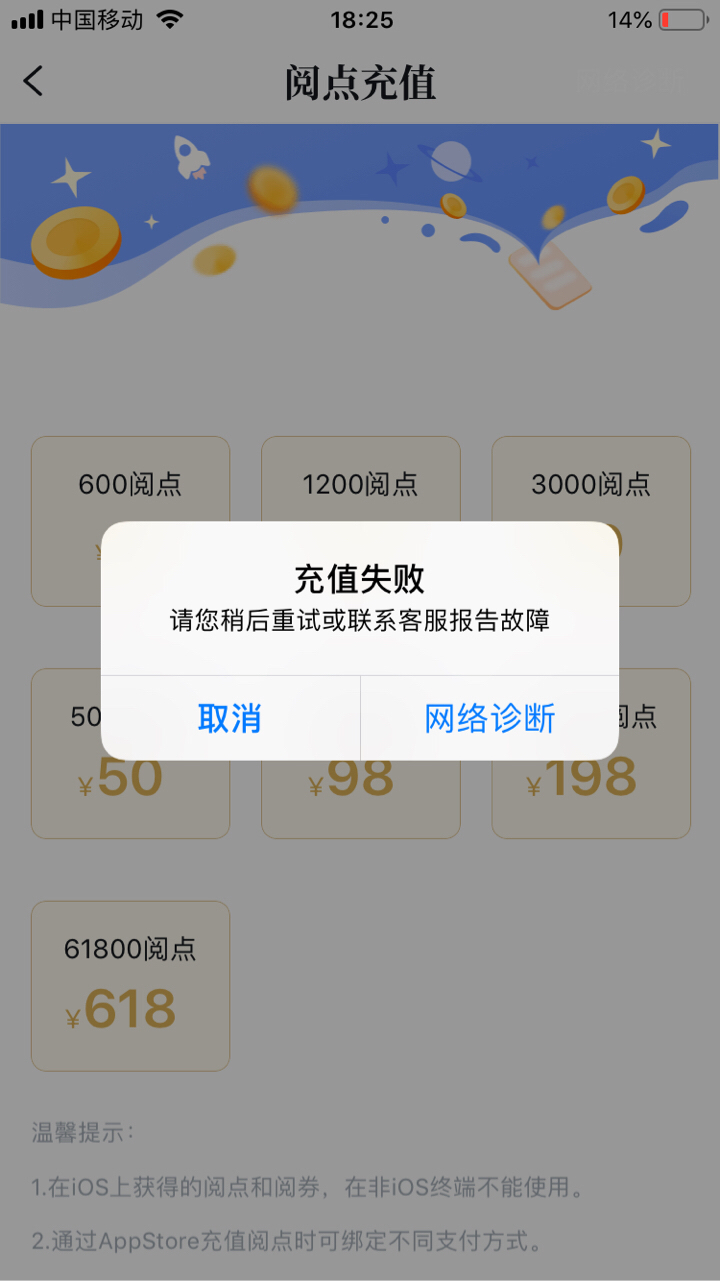Select the 600阅点 recharge option
Image resolution: width=720 pixels, height=1281 pixels.
coord(130,521)
